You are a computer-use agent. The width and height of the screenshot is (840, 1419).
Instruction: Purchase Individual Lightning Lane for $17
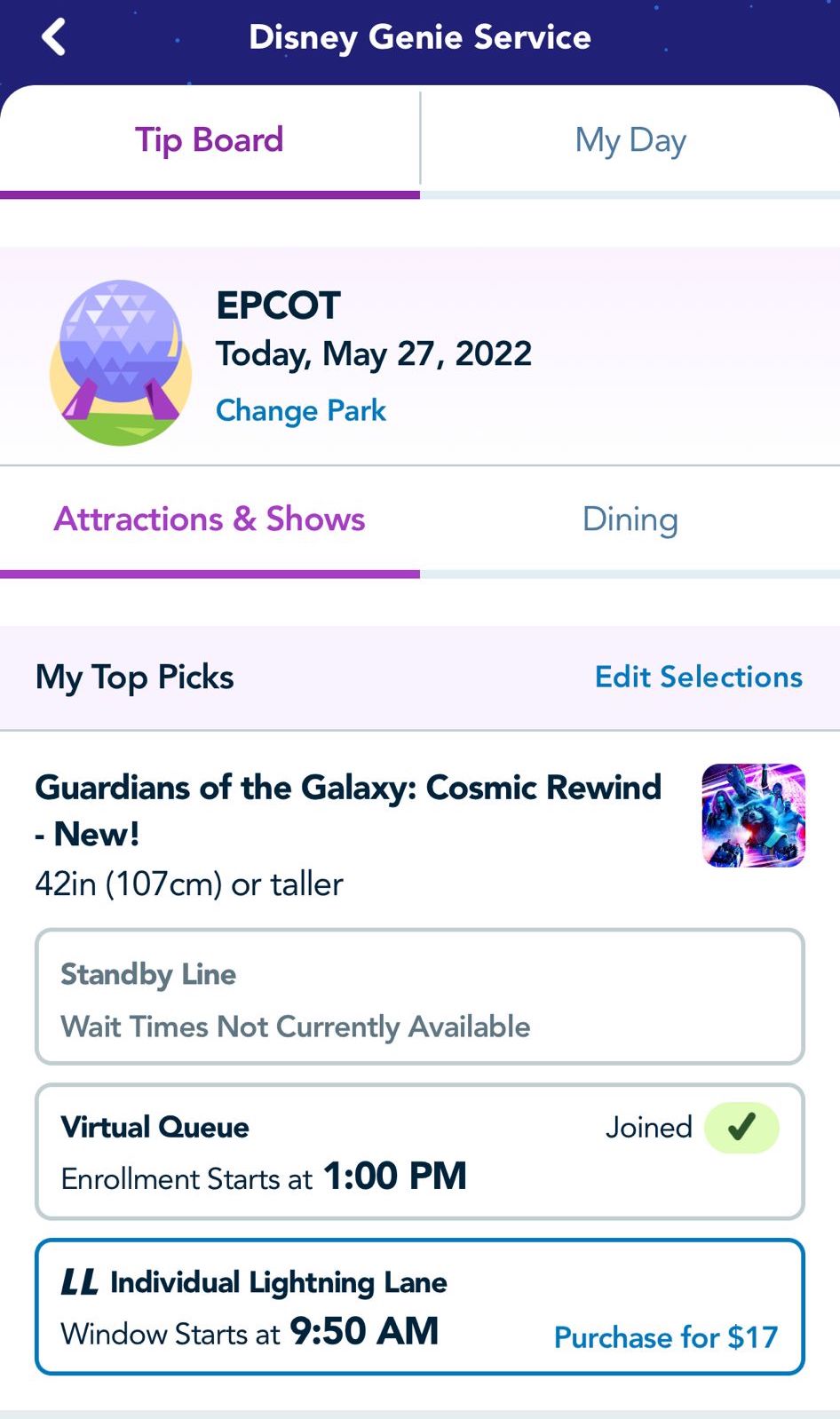pos(665,1336)
